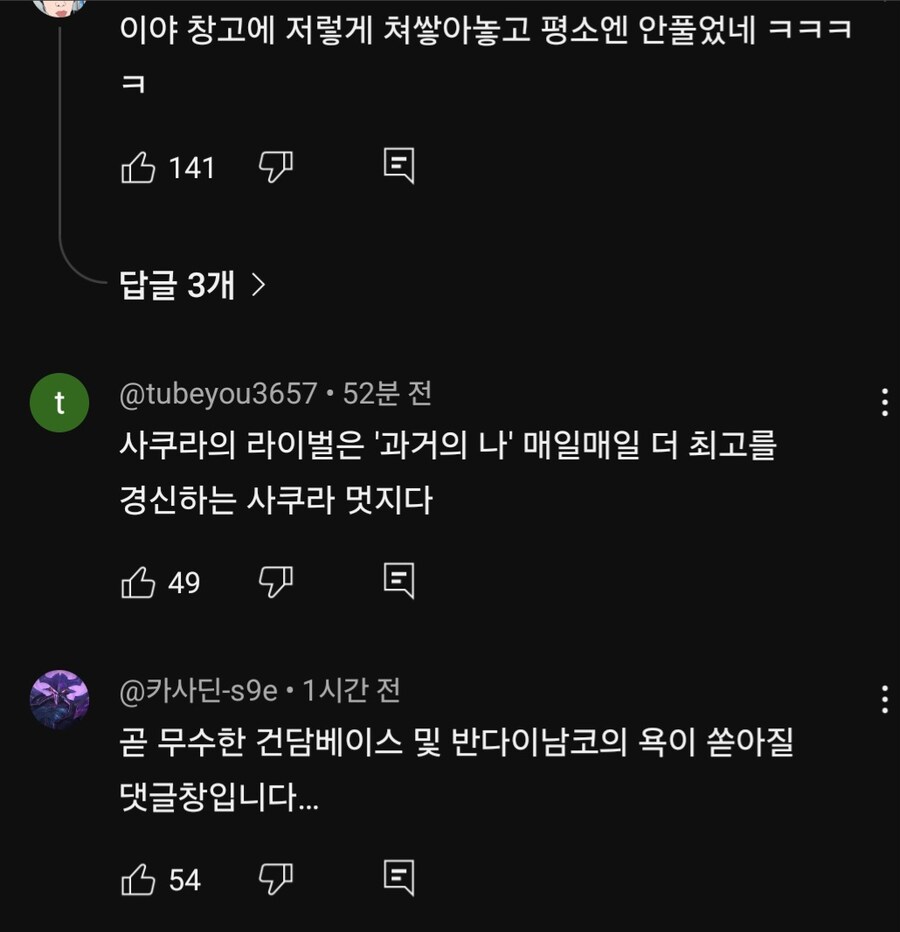Toggle like on the comment with 54 likes
900x932 pixels.
pyautogui.click(x=141, y=879)
